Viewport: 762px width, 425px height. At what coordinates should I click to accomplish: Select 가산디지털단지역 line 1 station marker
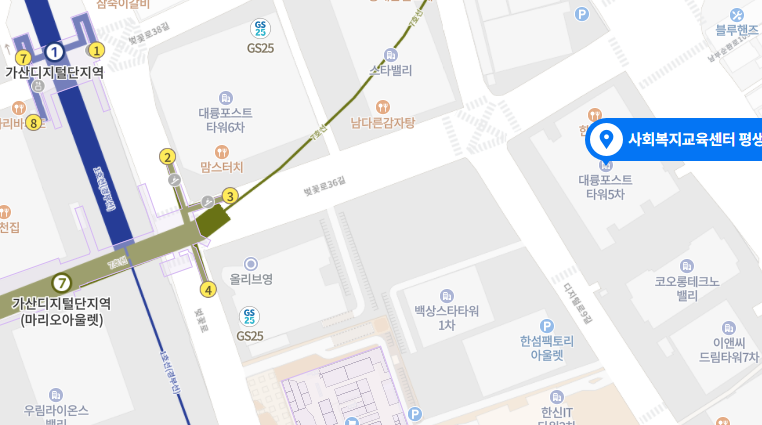tap(54, 52)
